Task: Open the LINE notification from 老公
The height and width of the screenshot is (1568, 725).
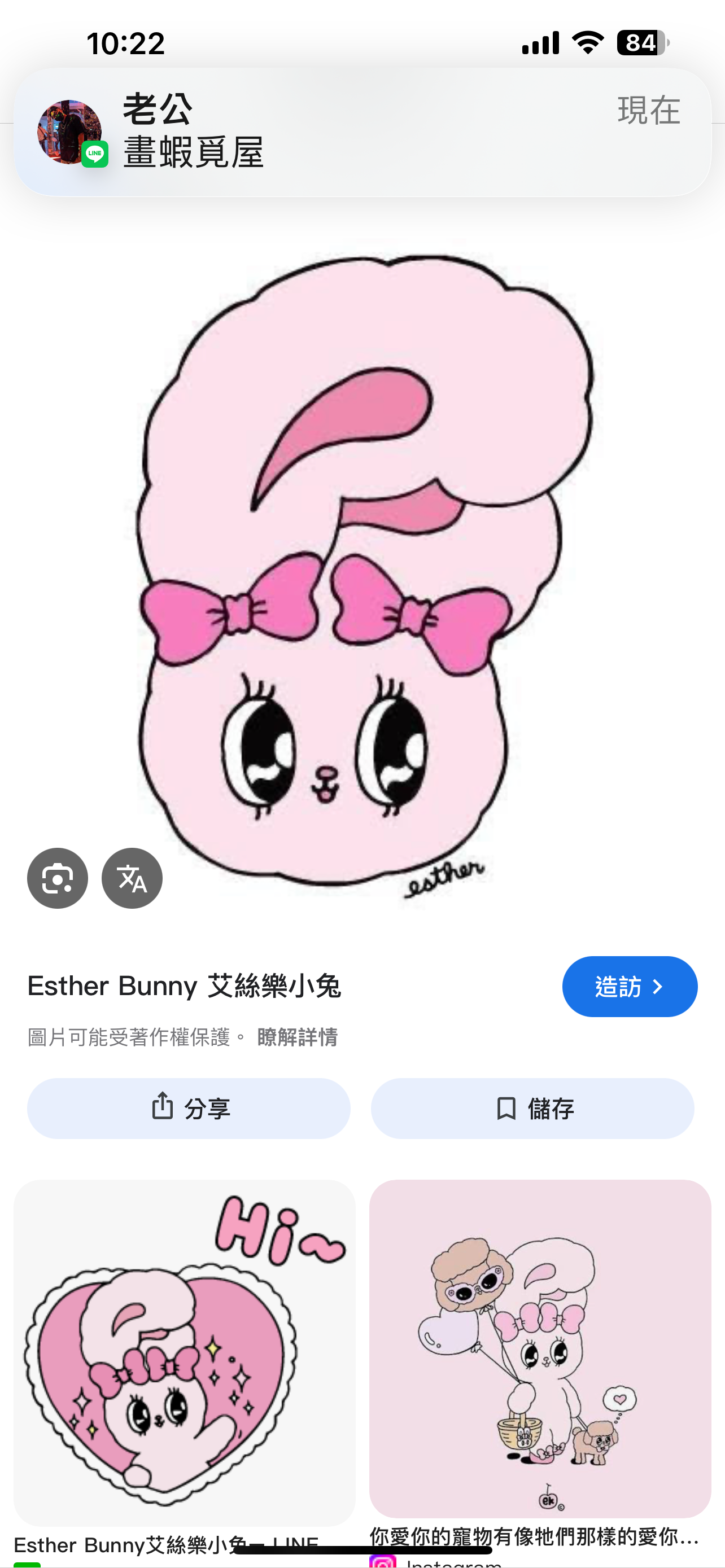Action: [362, 132]
